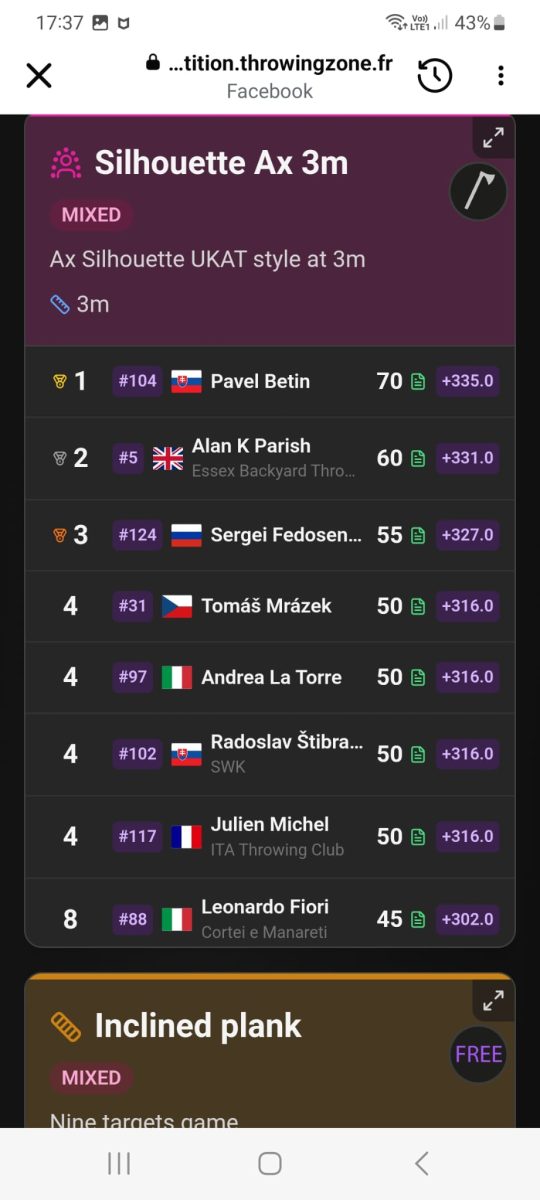
Task: View score sheet icon for Alan K Parish
Action: tap(418, 458)
